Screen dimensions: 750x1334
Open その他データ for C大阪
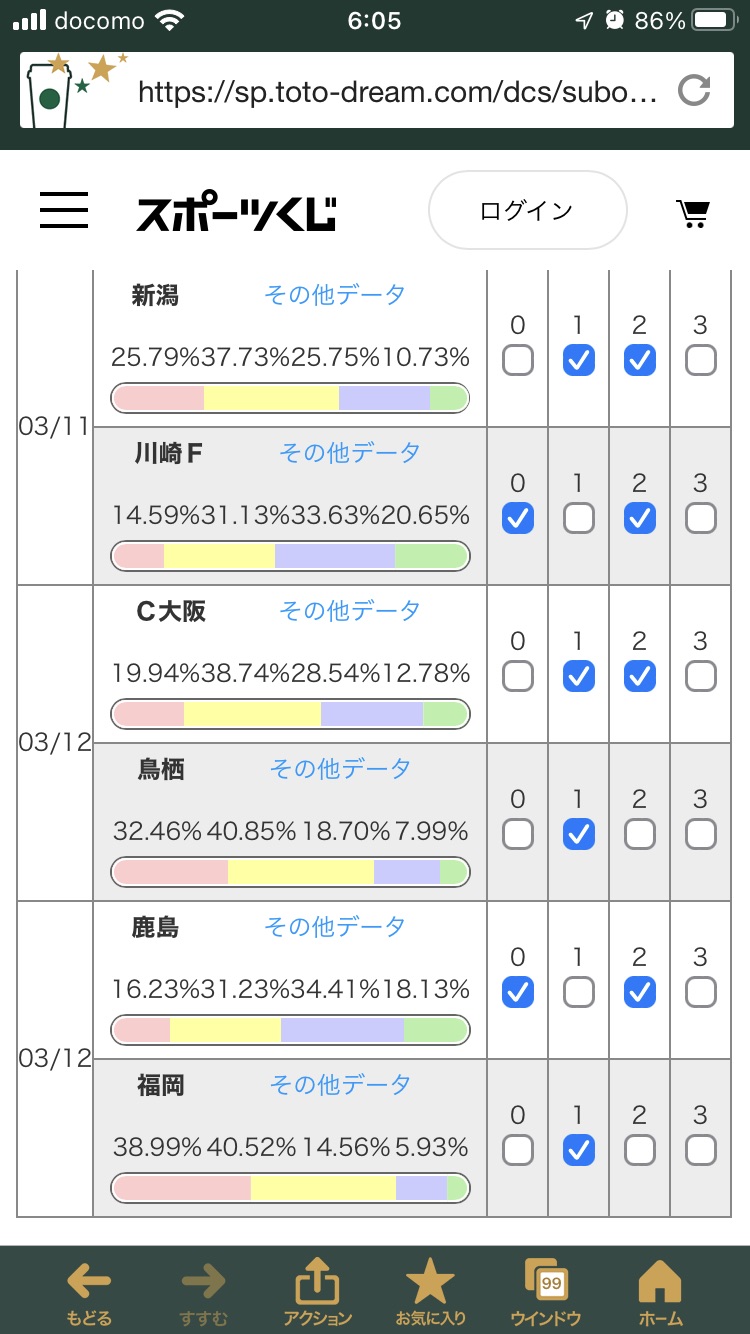(350, 611)
